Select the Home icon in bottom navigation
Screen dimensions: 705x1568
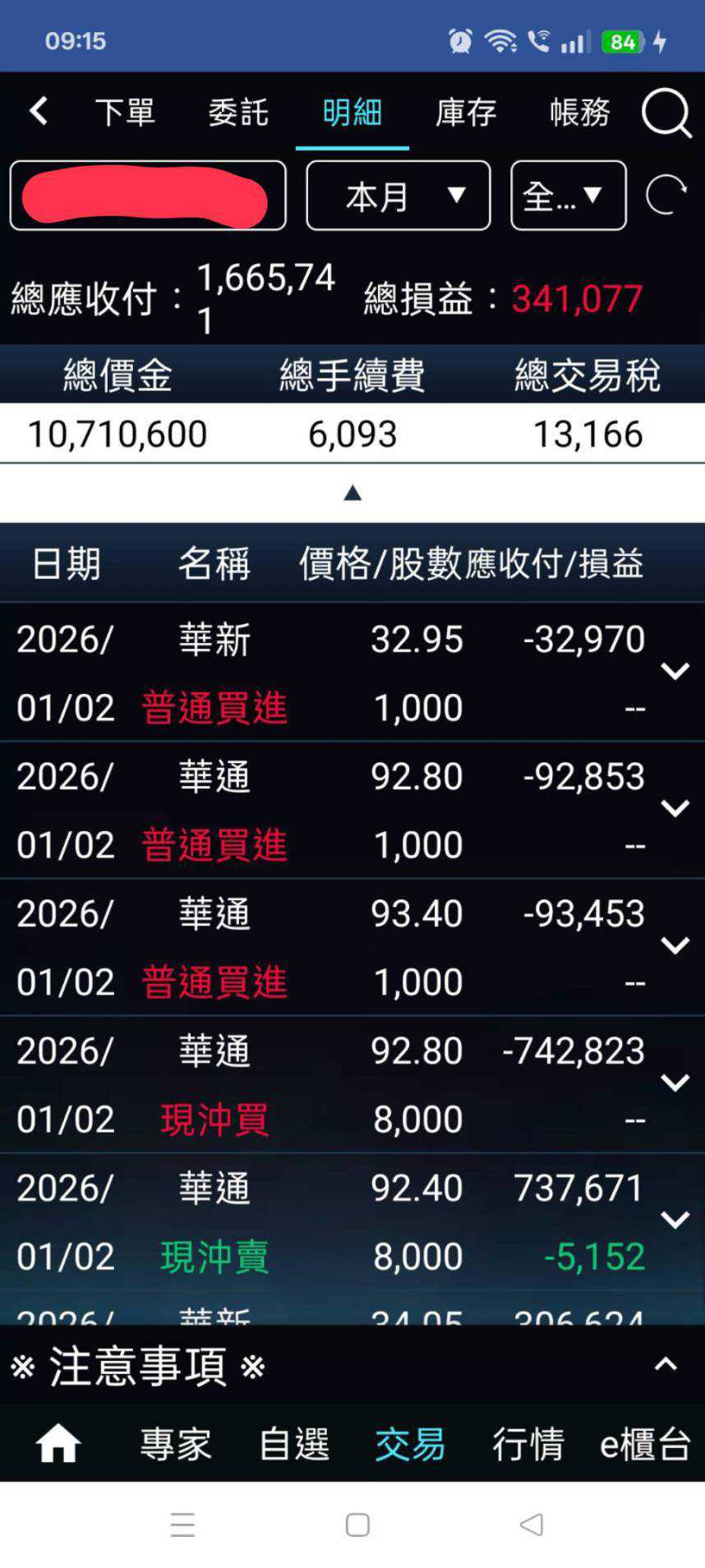click(56, 1442)
